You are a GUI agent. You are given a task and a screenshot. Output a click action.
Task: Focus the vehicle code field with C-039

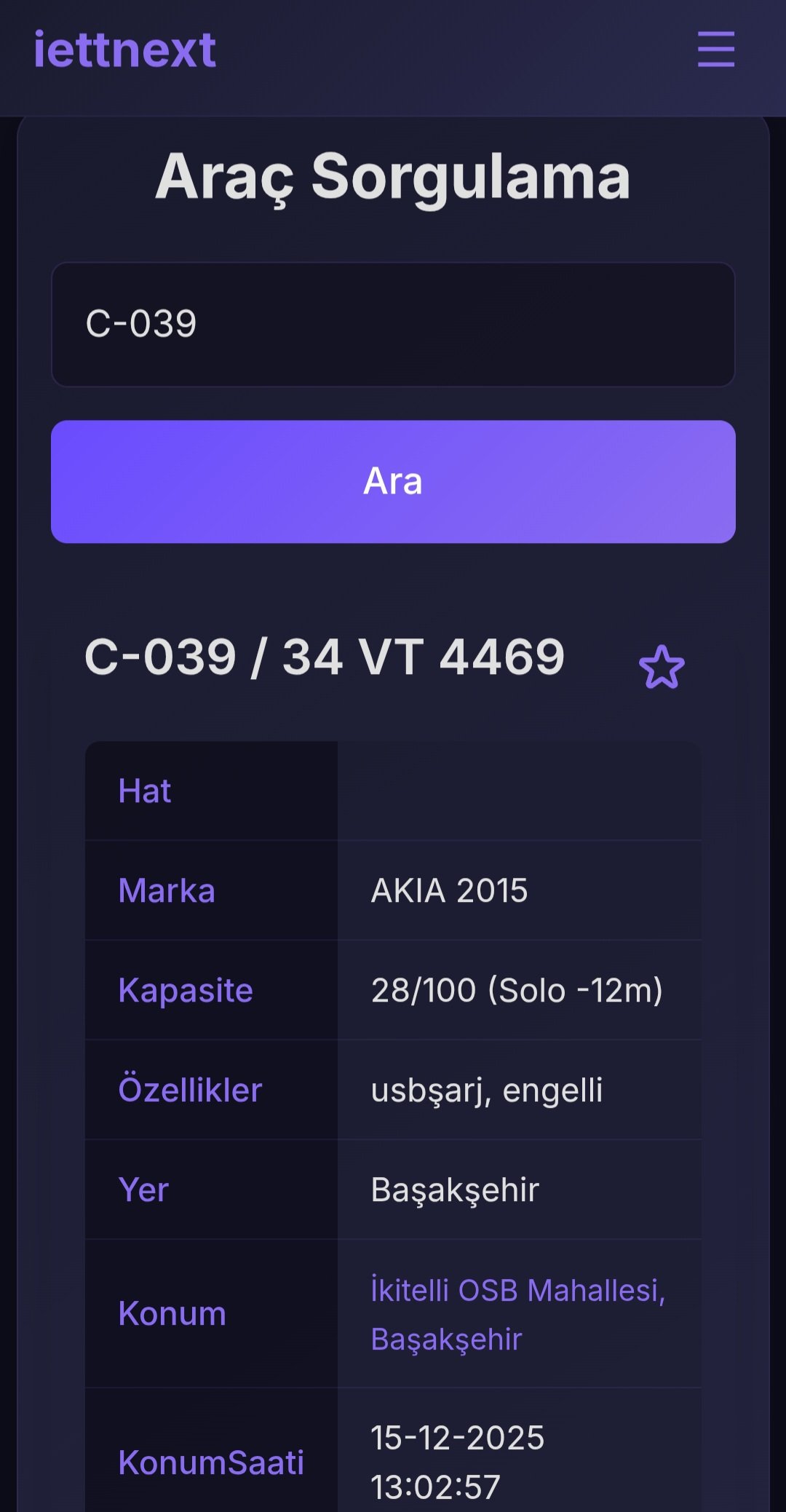393,325
